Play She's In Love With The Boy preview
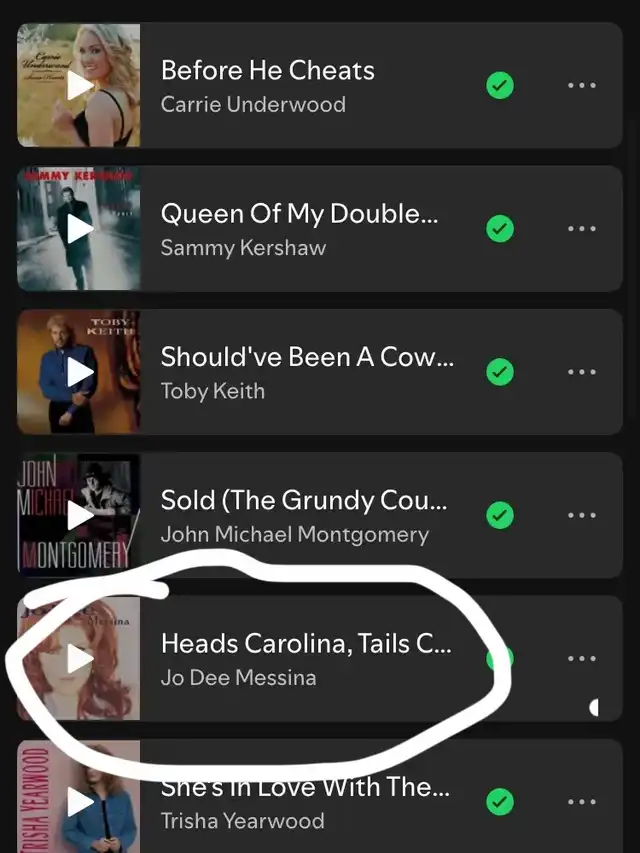The image size is (640, 853). click(80, 802)
